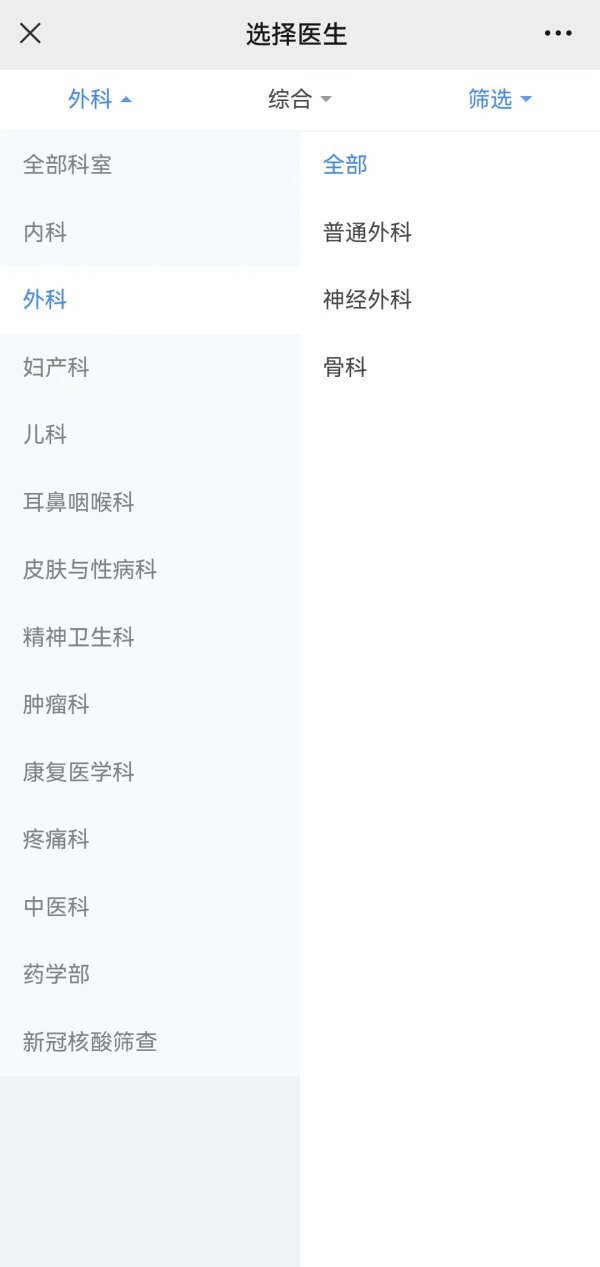Open 新冠核酸筛查 option
The height and width of the screenshot is (1267, 600).
[x=90, y=1042]
